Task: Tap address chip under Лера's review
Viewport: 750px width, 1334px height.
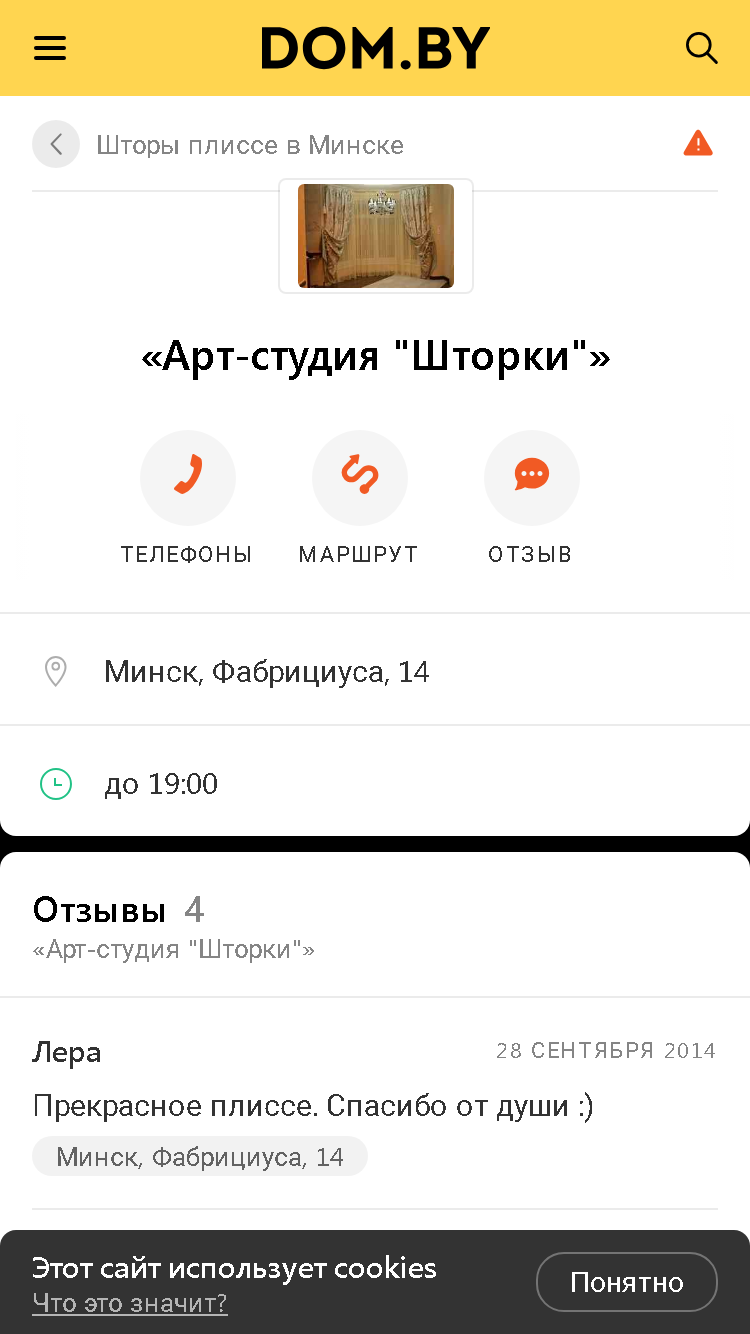Action: click(200, 1157)
